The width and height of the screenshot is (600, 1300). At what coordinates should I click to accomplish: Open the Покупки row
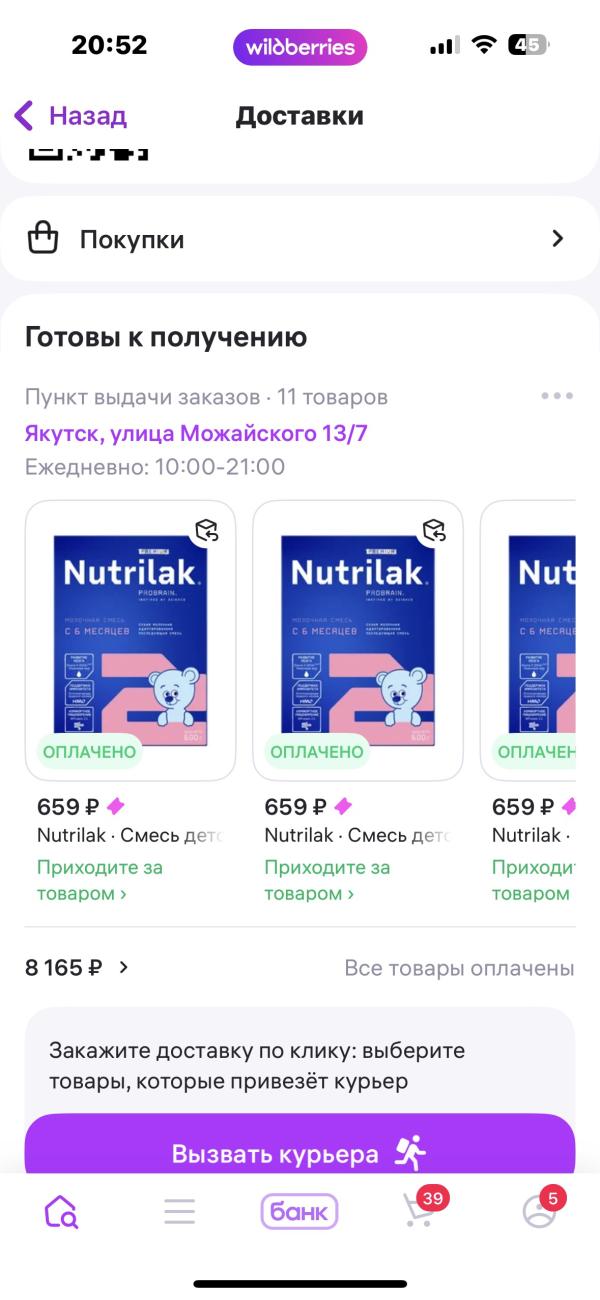[x=298, y=239]
